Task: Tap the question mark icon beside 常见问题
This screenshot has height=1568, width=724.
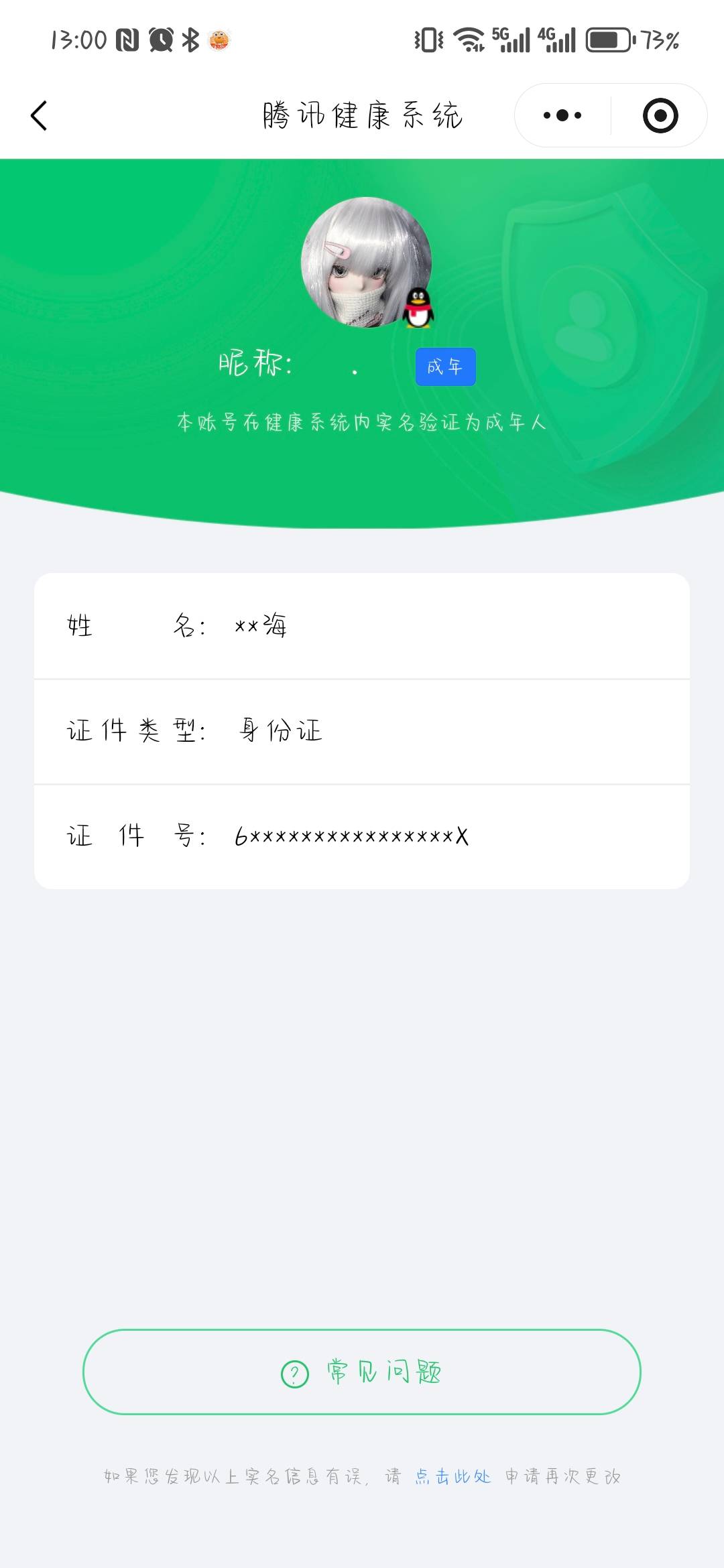Action: [293, 1372]
